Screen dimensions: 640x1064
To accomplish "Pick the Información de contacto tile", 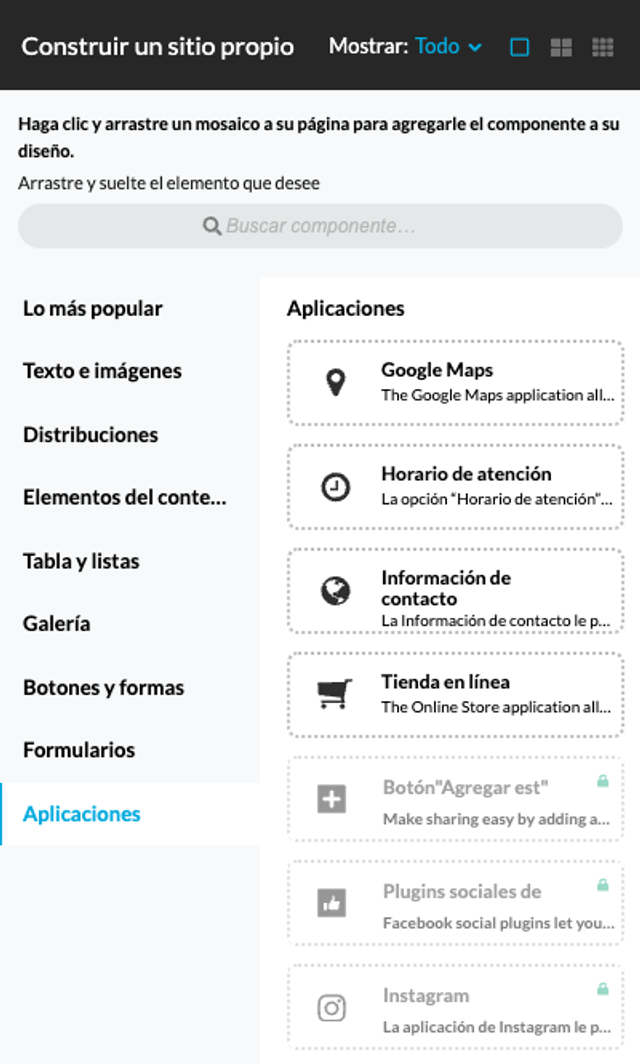I will coord(455,591).
